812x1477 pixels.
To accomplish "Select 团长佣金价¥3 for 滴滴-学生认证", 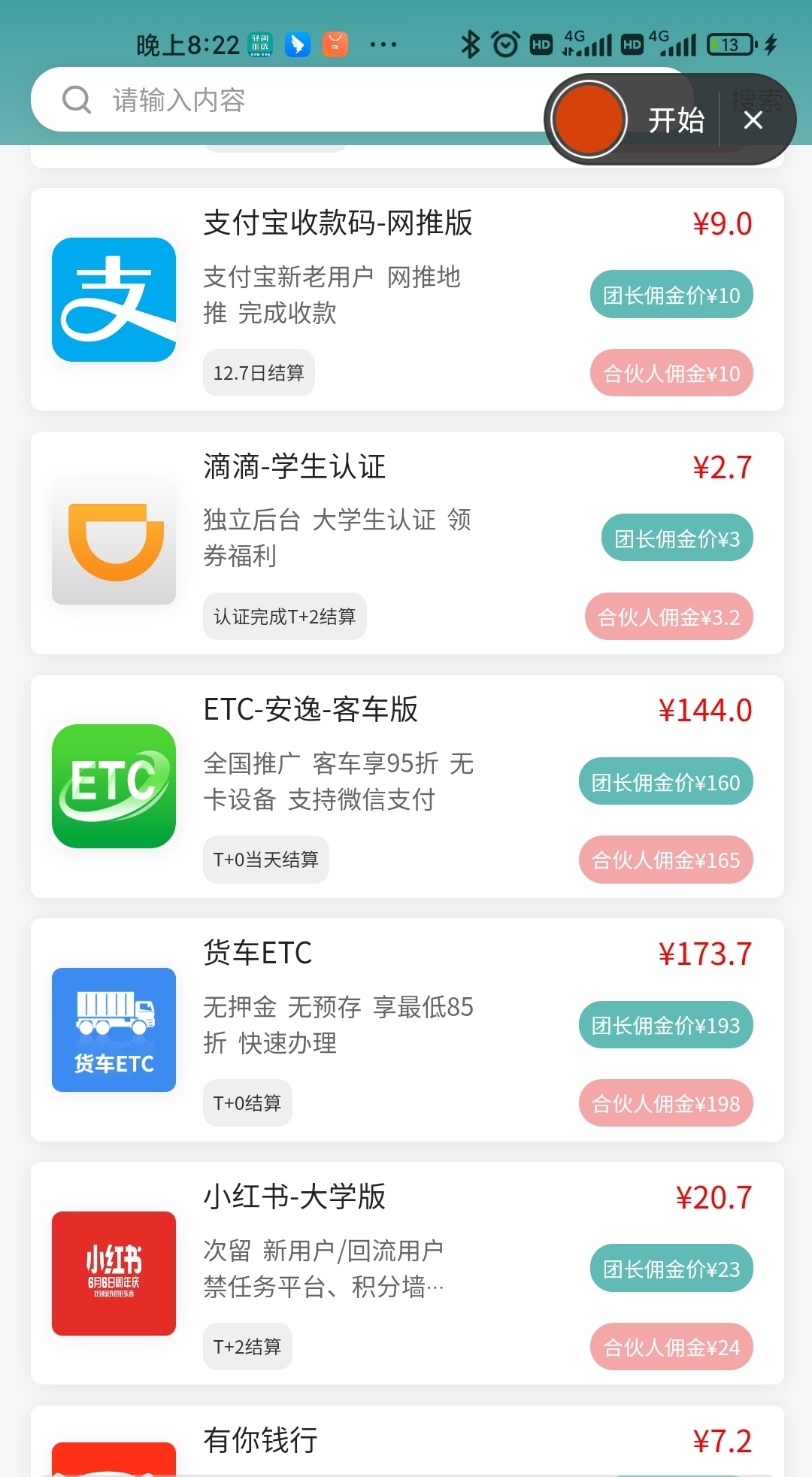I will pyautogui.click(x=677, y=538).
